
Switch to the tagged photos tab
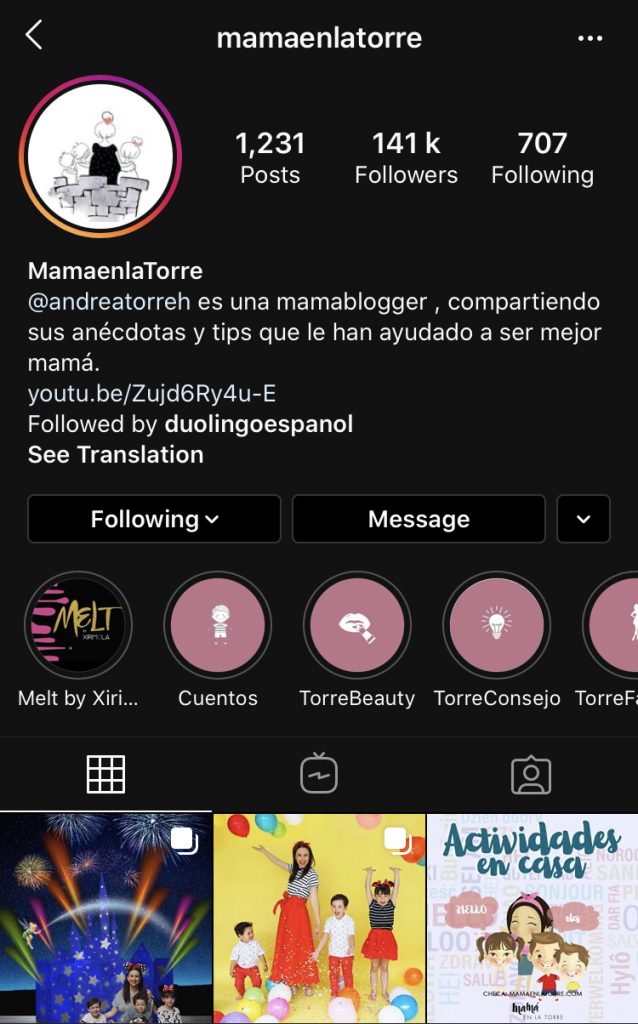click(531, 774)
